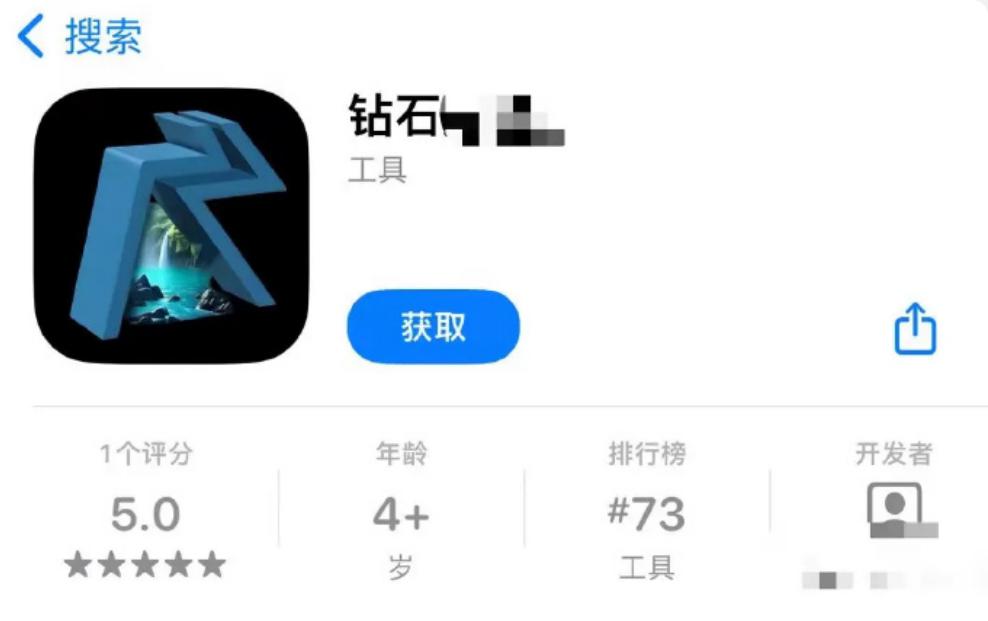Go back to 搜索 results
This screenshot has height=621, width=988.
80,37
